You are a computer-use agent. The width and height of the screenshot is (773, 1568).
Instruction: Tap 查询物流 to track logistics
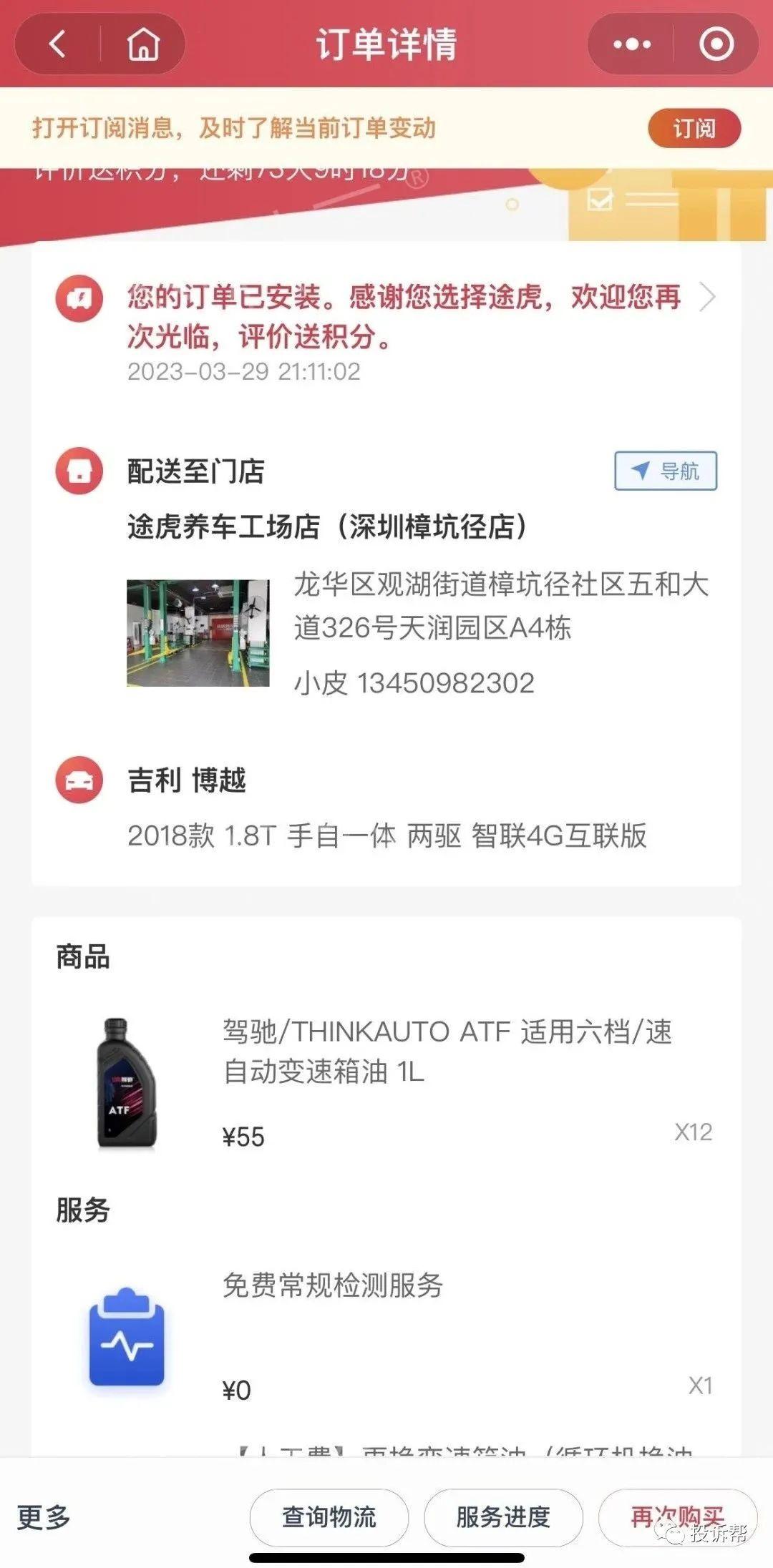pyautogui.click(x=329, y=1516)
